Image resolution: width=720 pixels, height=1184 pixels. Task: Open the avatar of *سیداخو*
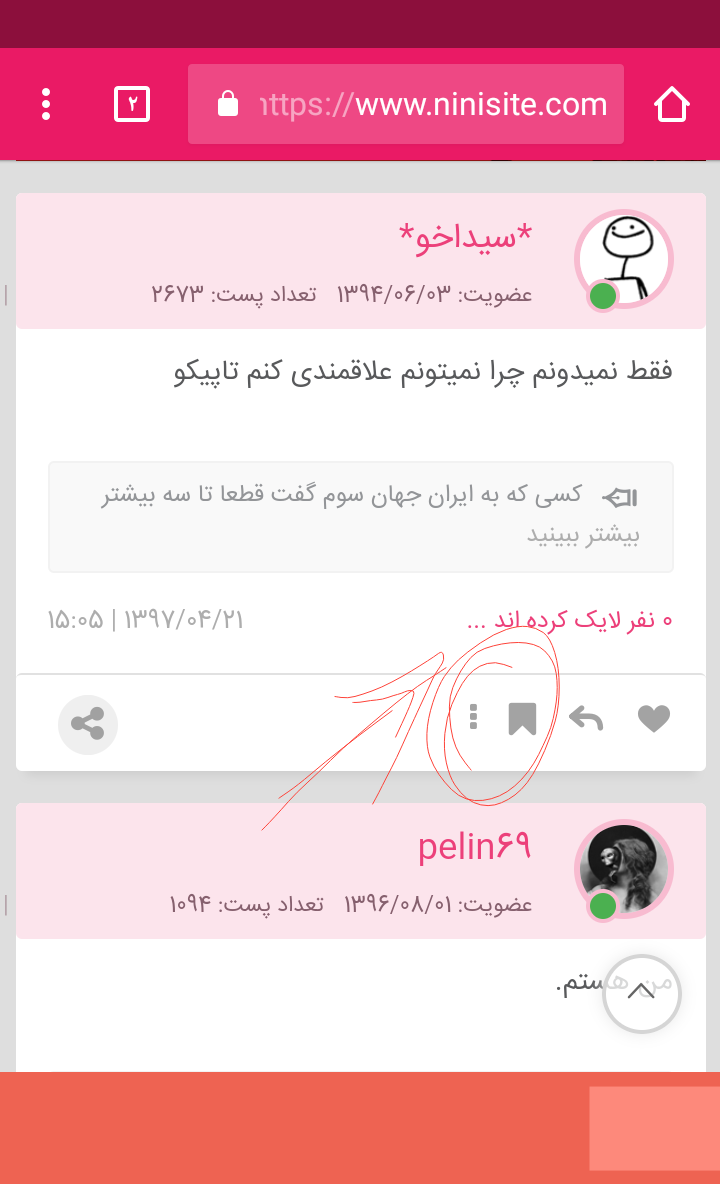(x=625, y=260)
